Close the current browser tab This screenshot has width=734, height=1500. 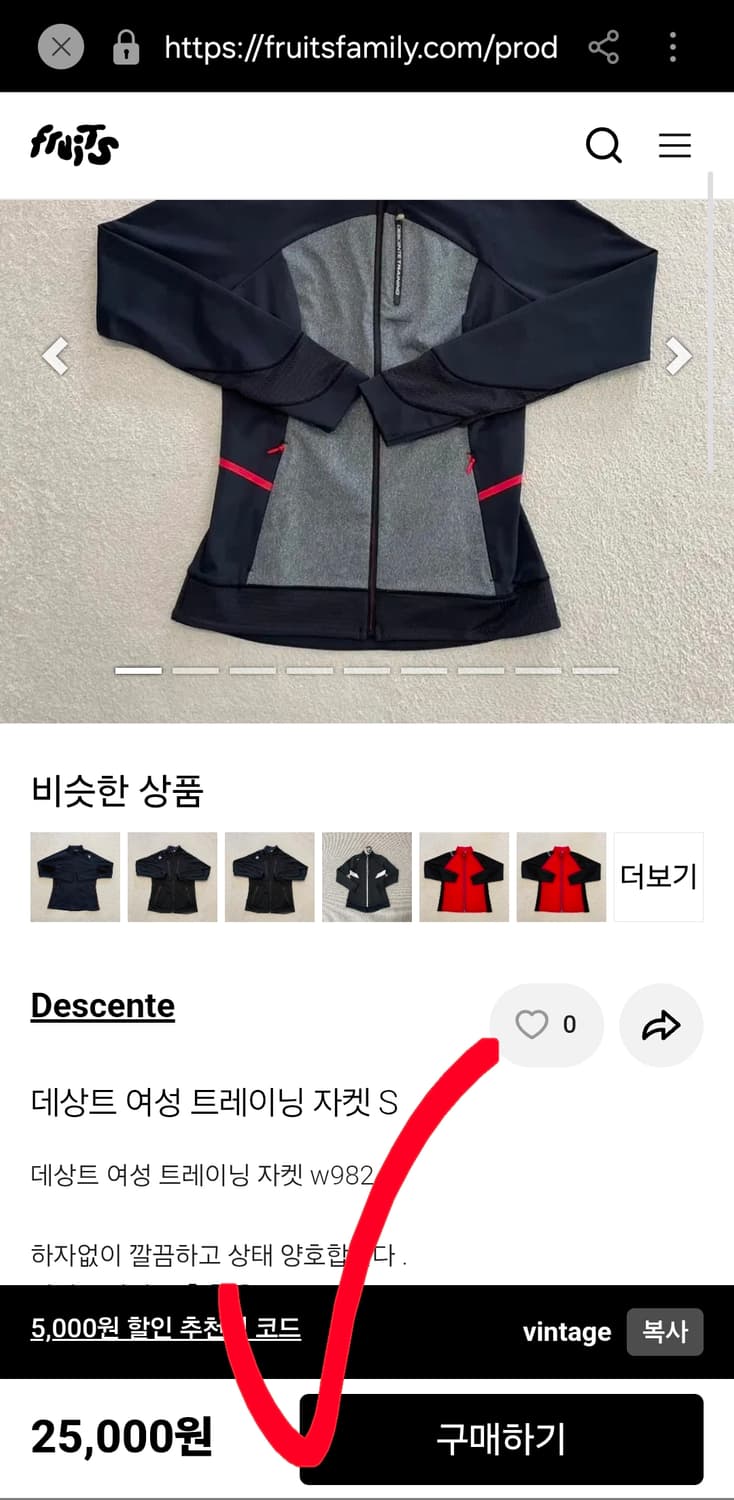[x=60, y=47]
